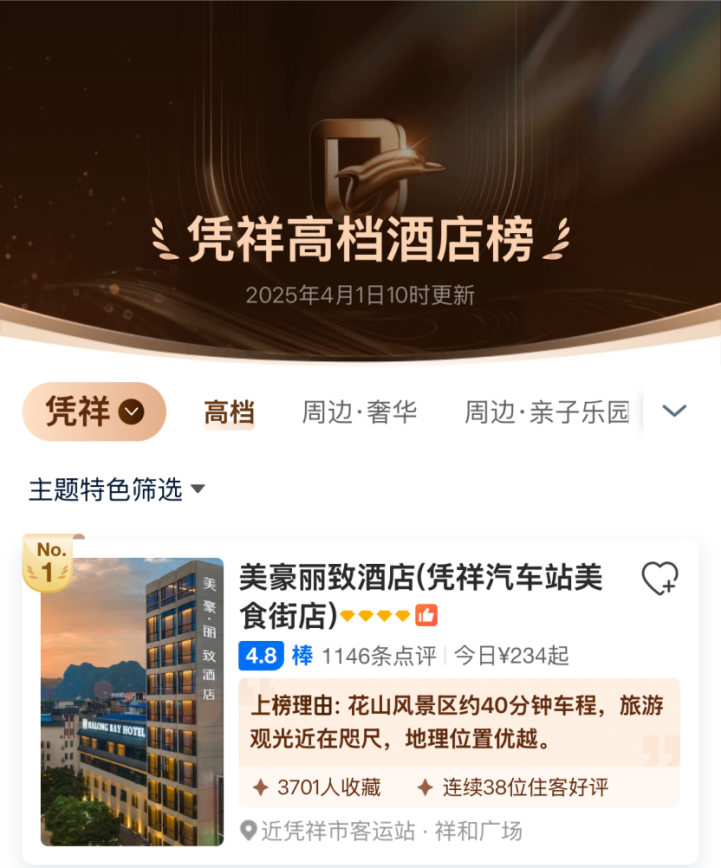The height and width of the screenshot is (868, 721).
Task: Switch to the 周边·亲子乐园 tab
Action: 546,412
